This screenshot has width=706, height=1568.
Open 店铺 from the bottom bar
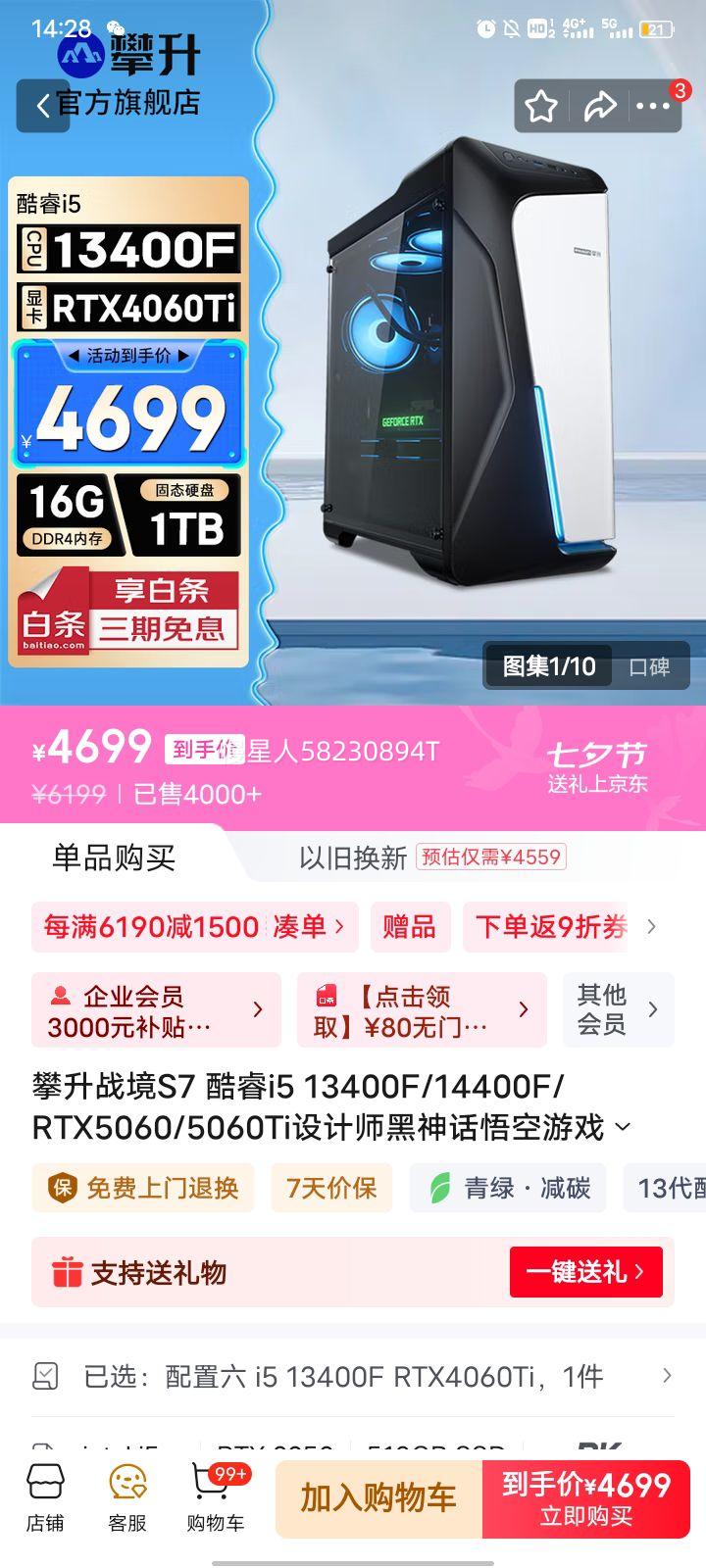(x=41, y=1496)
